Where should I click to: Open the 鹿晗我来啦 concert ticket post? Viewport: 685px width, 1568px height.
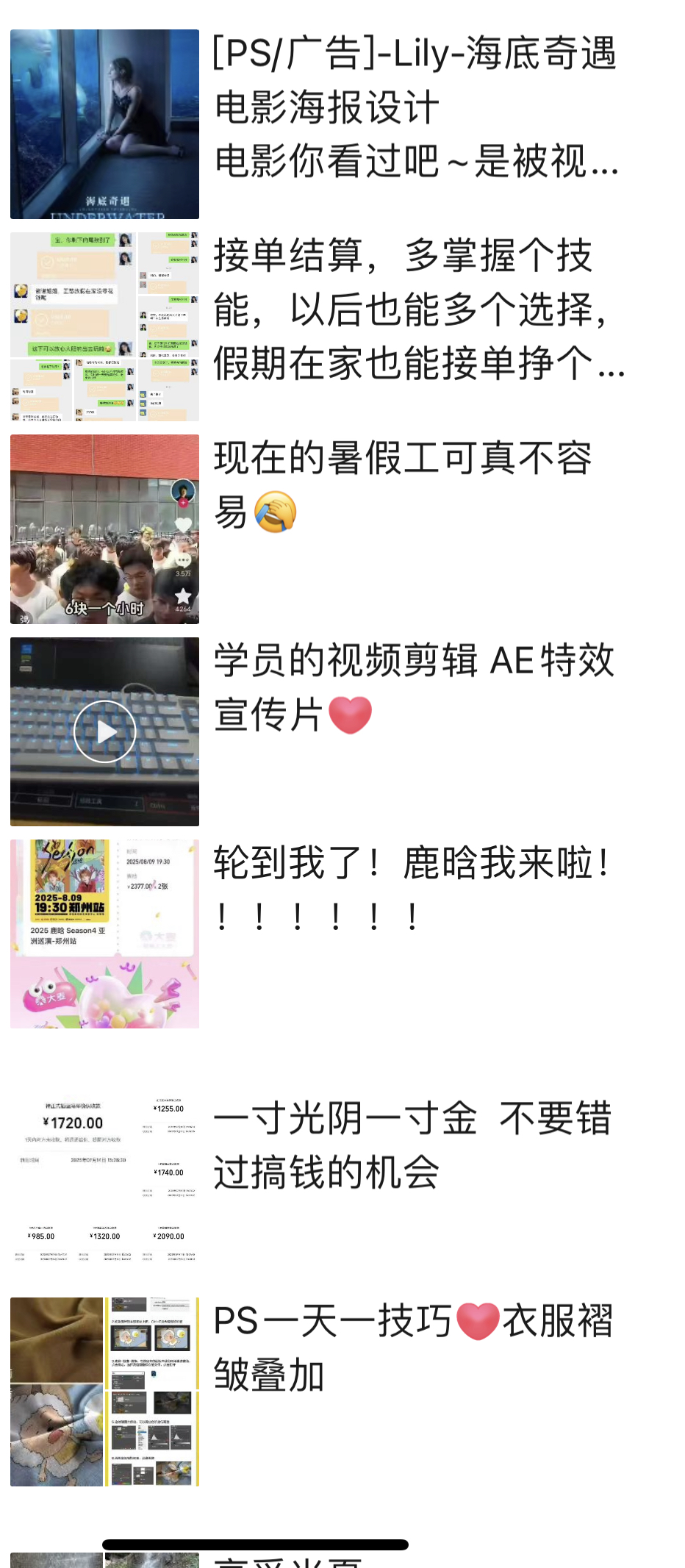(412, 889)
